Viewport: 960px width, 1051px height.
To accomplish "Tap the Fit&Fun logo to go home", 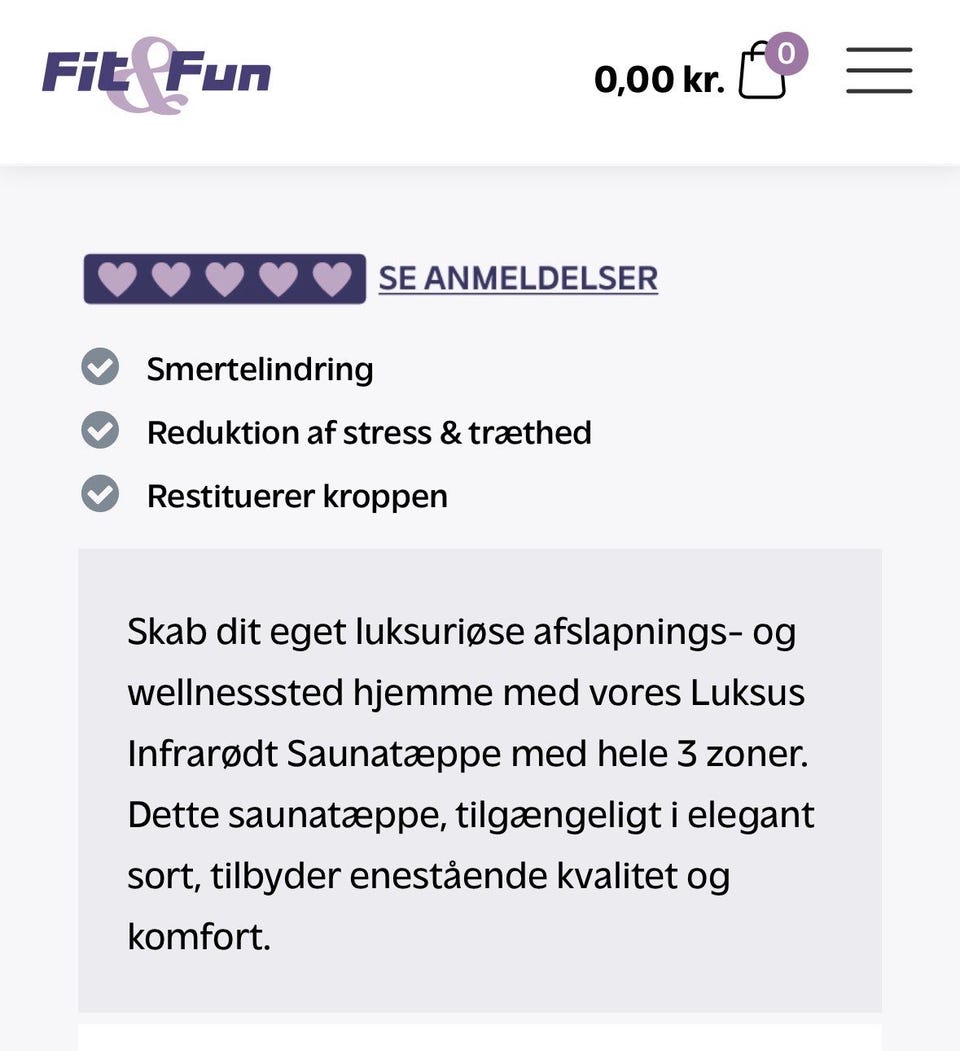I will click(x=157, y=75).
